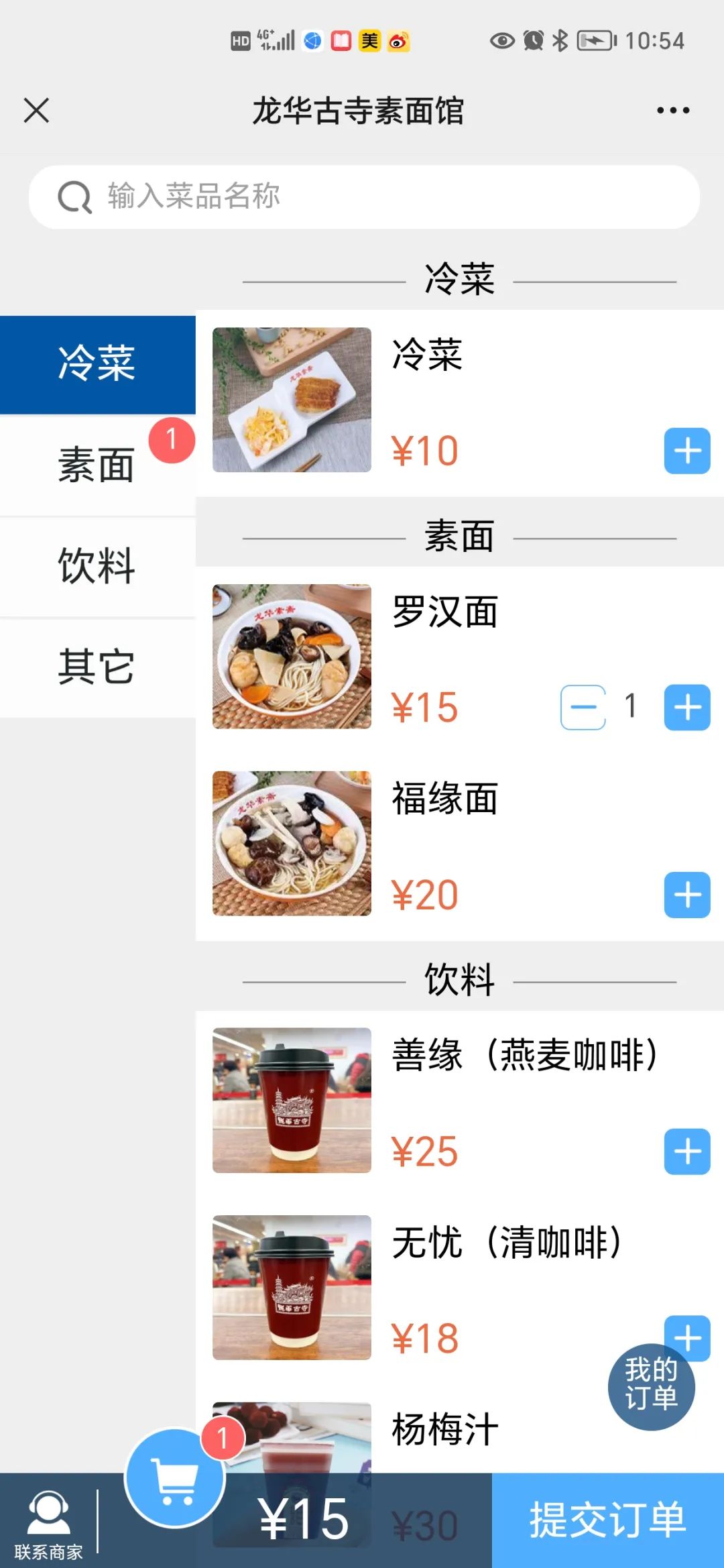Add 冷菜 ¥10 dish to cart

pos(687,451)
